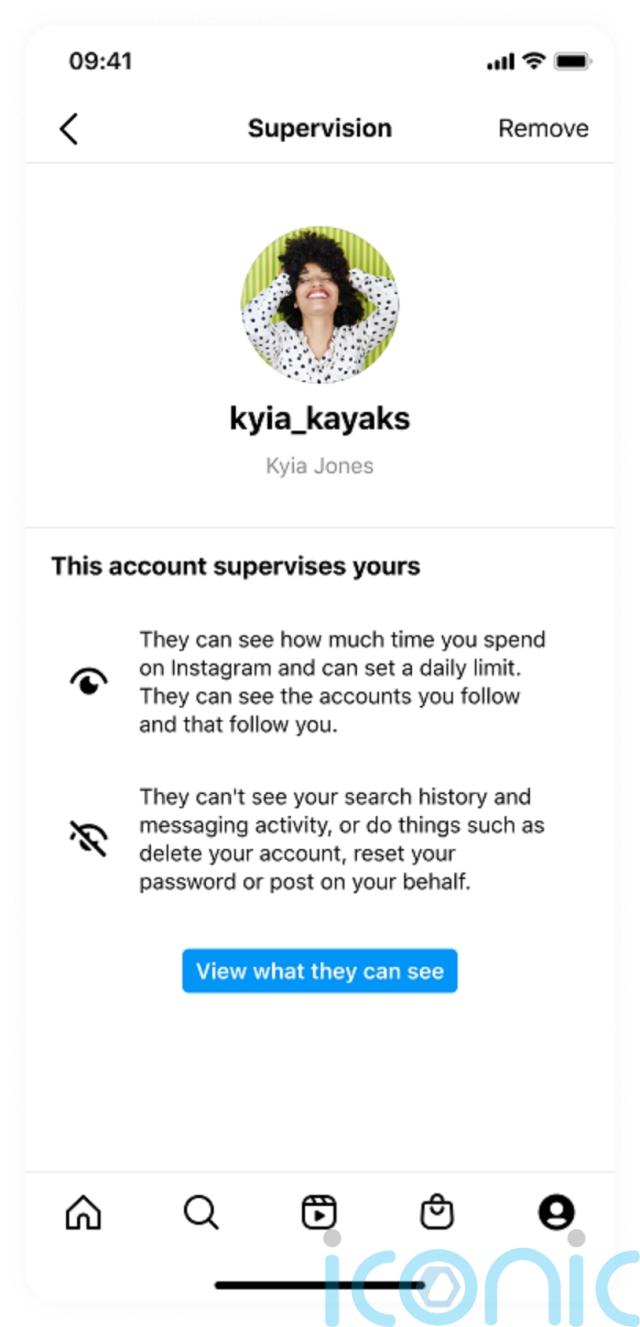Tap Remove to end supervision

point(543,129)
